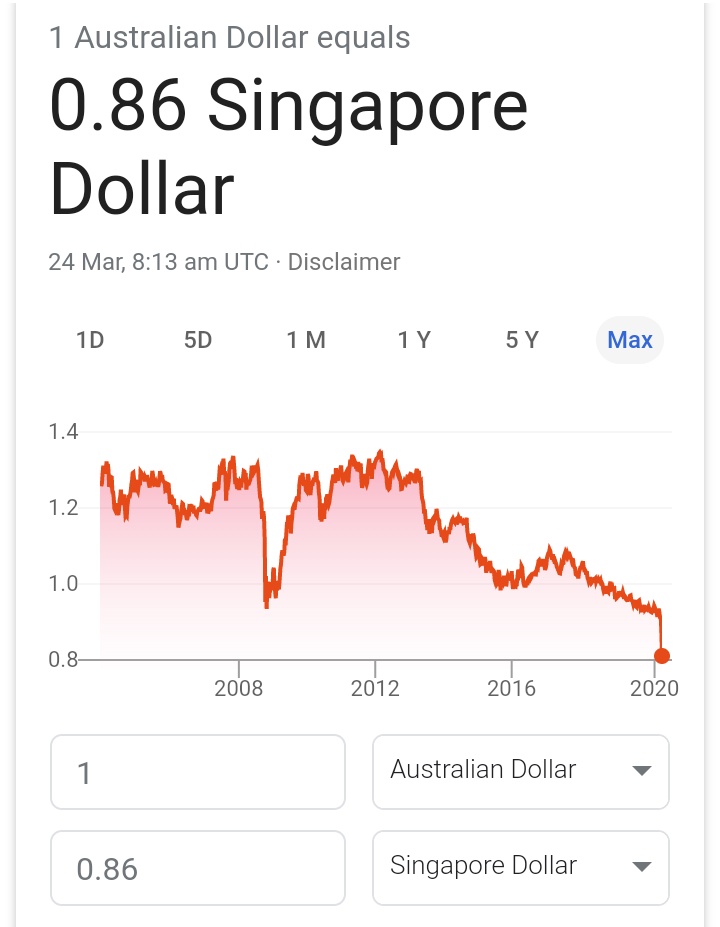Screen dimensions: 720x927
Task: Open the Australian Dollar currency dropdown
Action: click(520, 771)
